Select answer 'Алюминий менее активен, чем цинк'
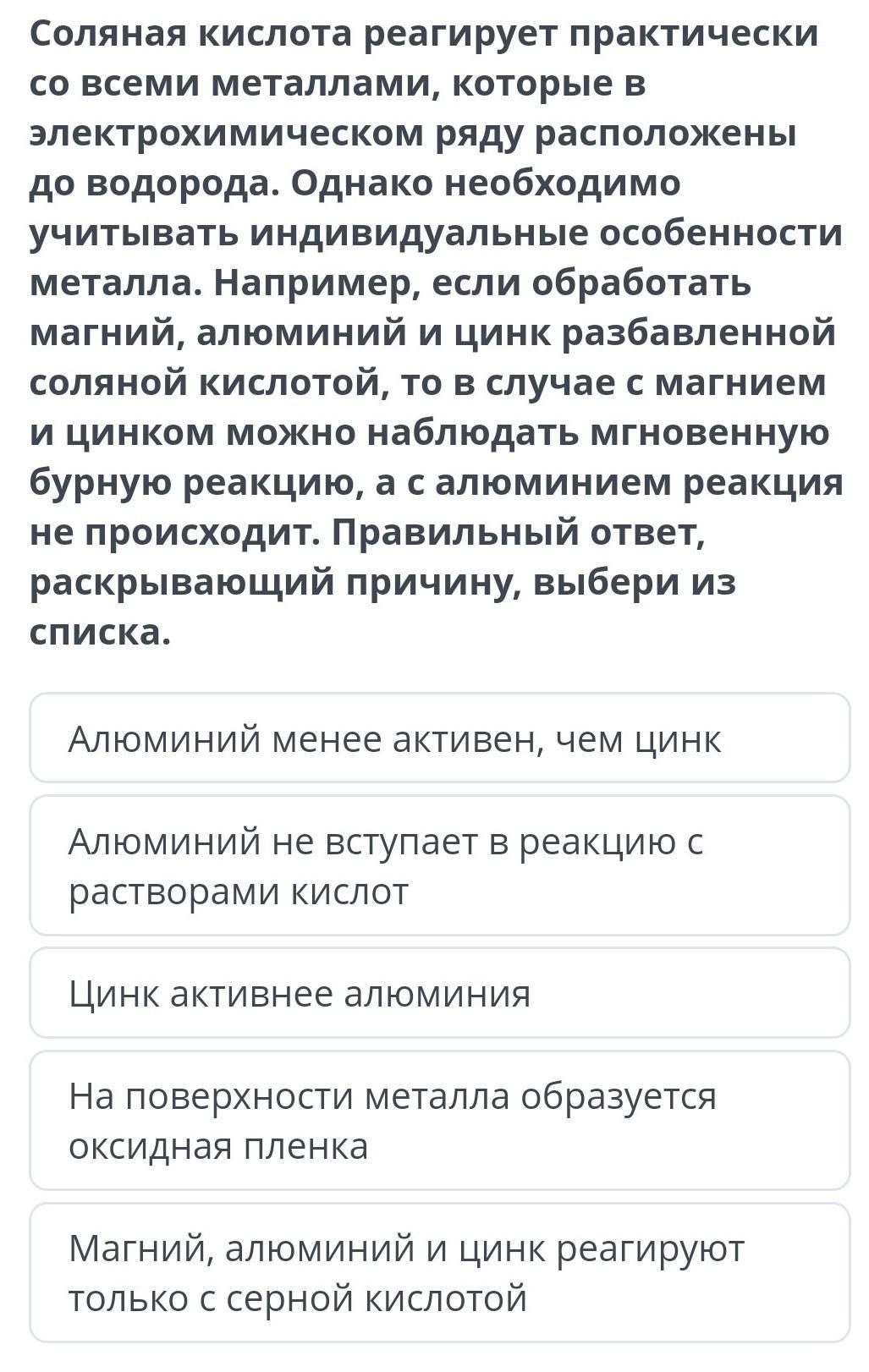Viewport: 869px width, 1372px height. (x=439, y=738)
